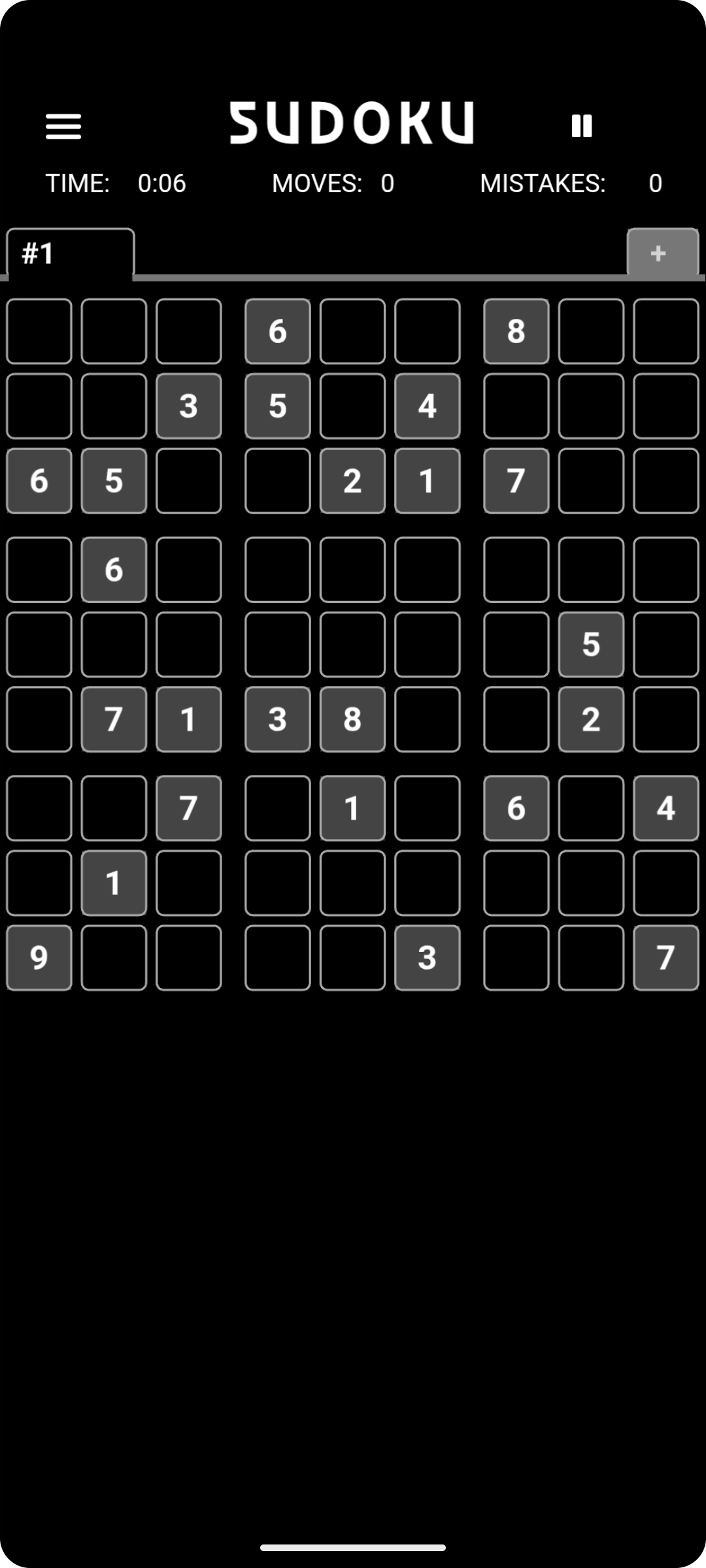
Task: Switch to the #1 puzzle tab
Action: click(x=70, y=253)
